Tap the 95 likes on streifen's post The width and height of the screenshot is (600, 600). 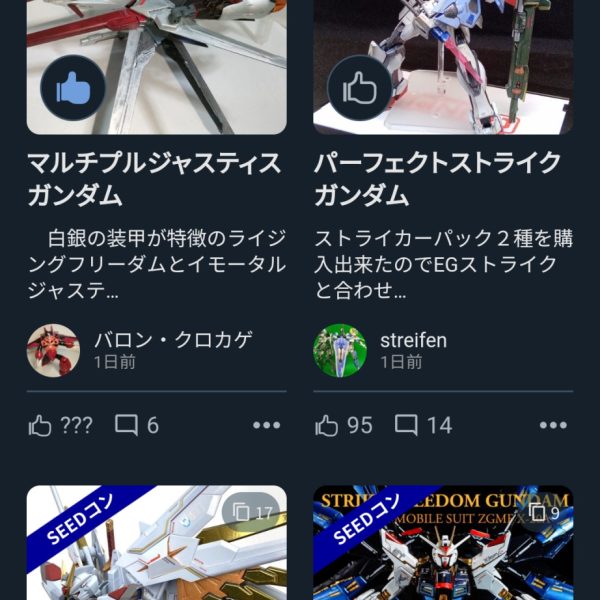tap(344, 426)
